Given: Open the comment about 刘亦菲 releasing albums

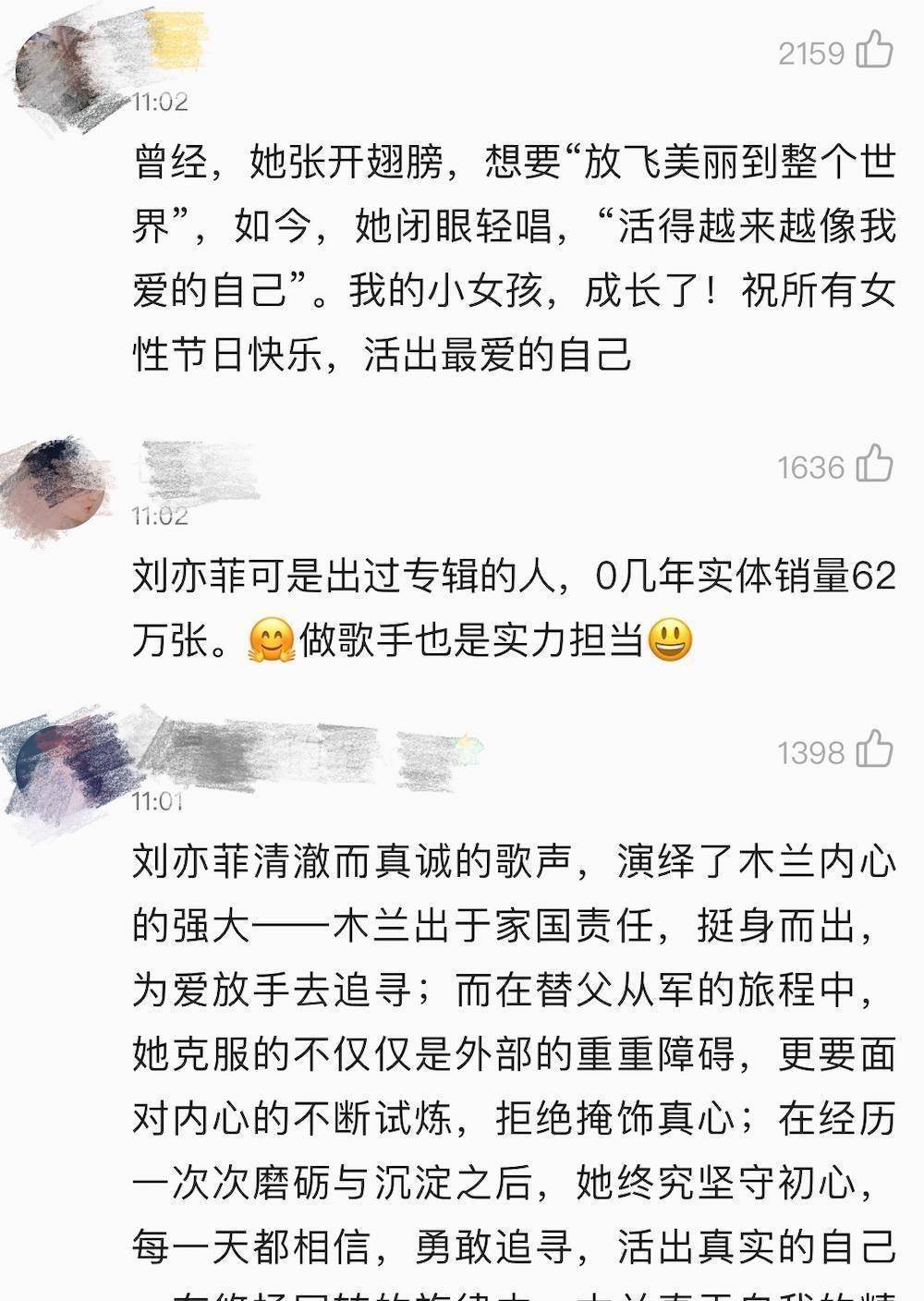Looking at the screenshot, I should pos(513,608).
